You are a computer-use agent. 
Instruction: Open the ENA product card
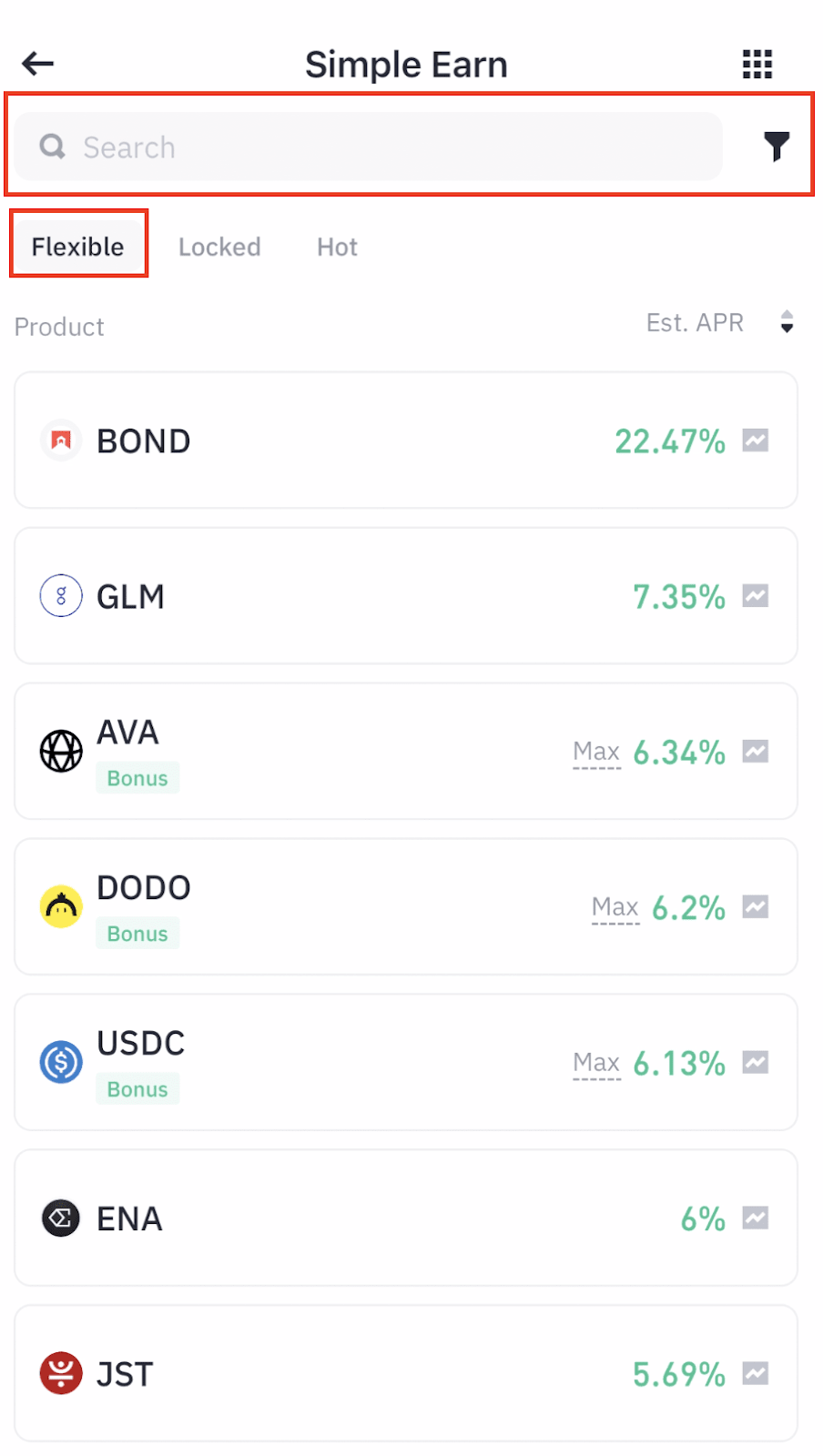[x=364, y=1218]
